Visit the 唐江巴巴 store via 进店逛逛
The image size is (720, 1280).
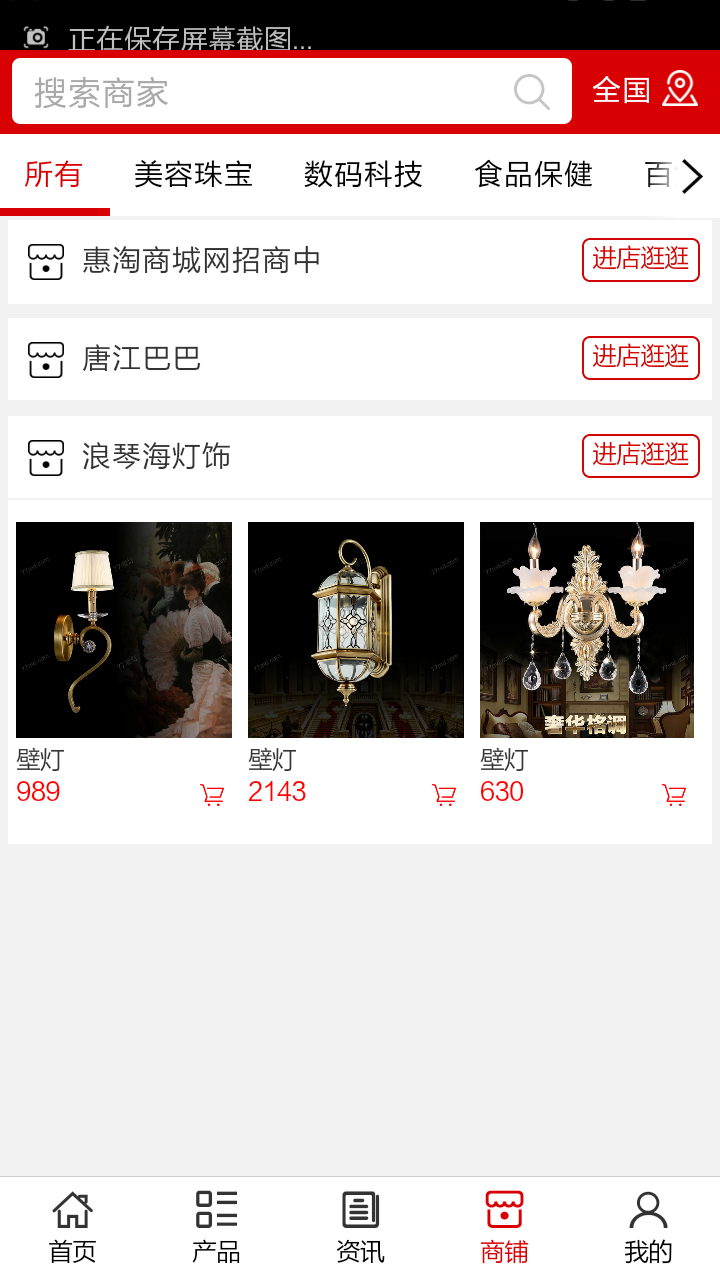click(640, 357)
